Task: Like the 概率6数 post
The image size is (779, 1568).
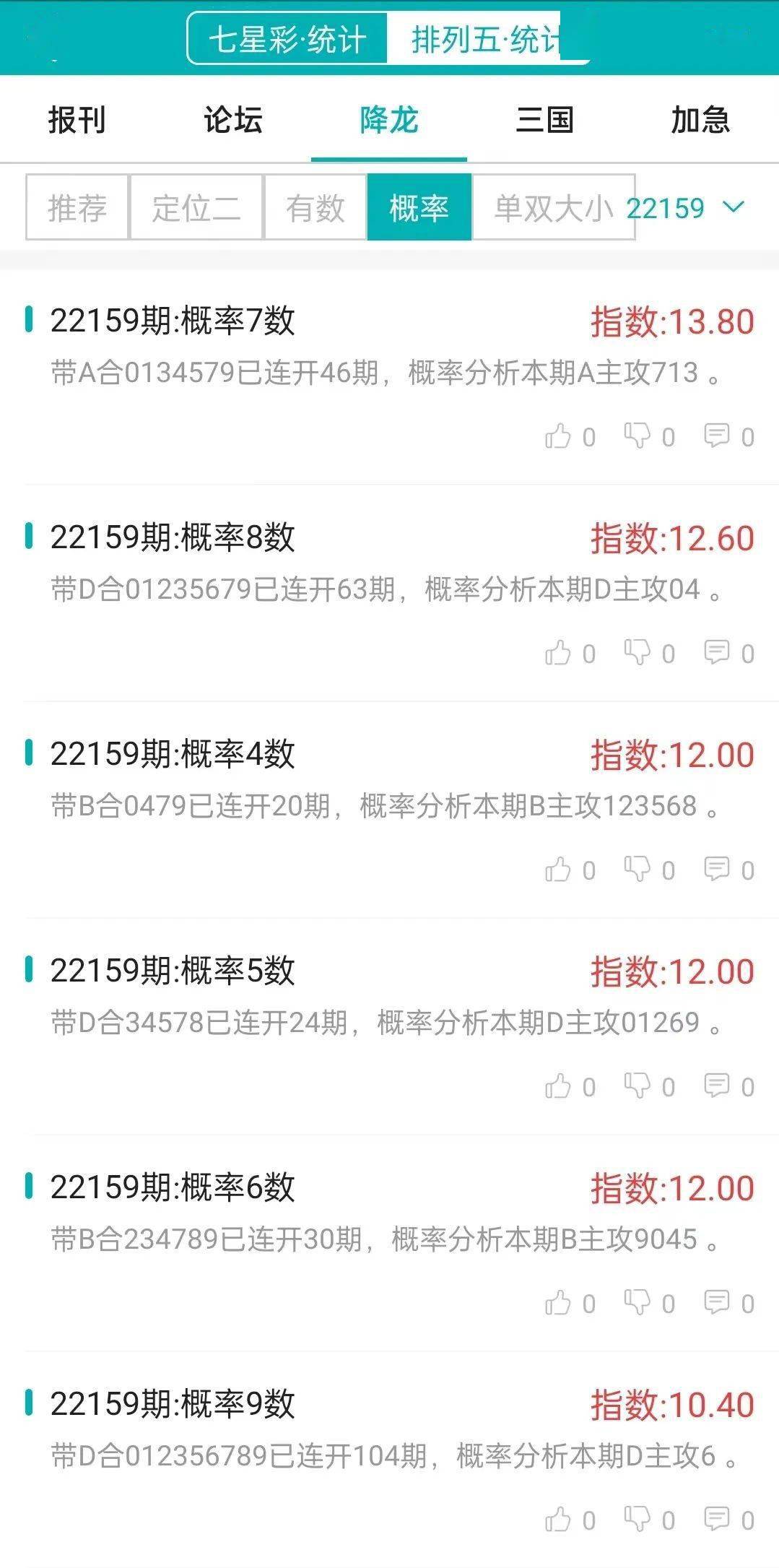Action: [570, 1303]
